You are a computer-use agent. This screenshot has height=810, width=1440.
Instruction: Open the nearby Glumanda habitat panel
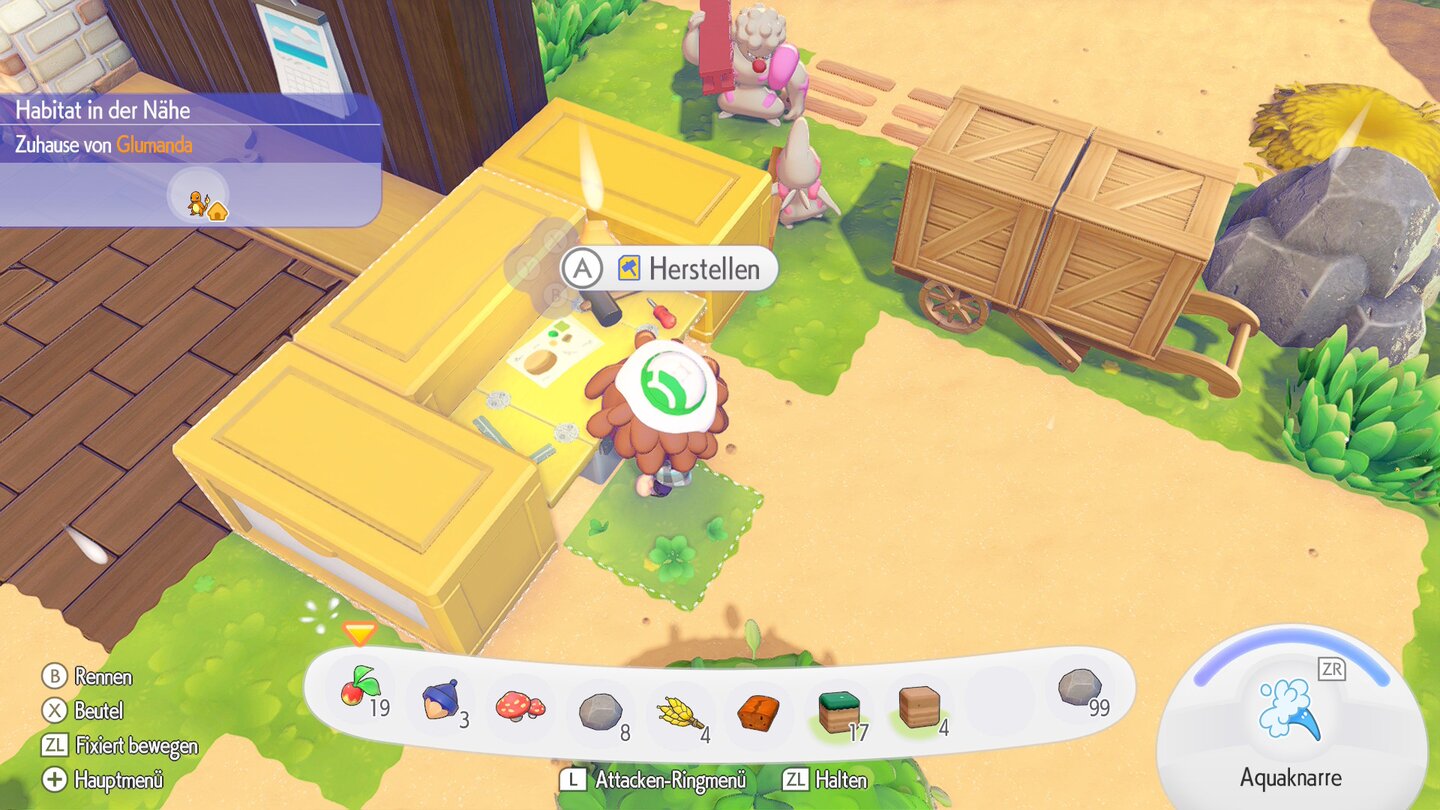coord(190,160)
